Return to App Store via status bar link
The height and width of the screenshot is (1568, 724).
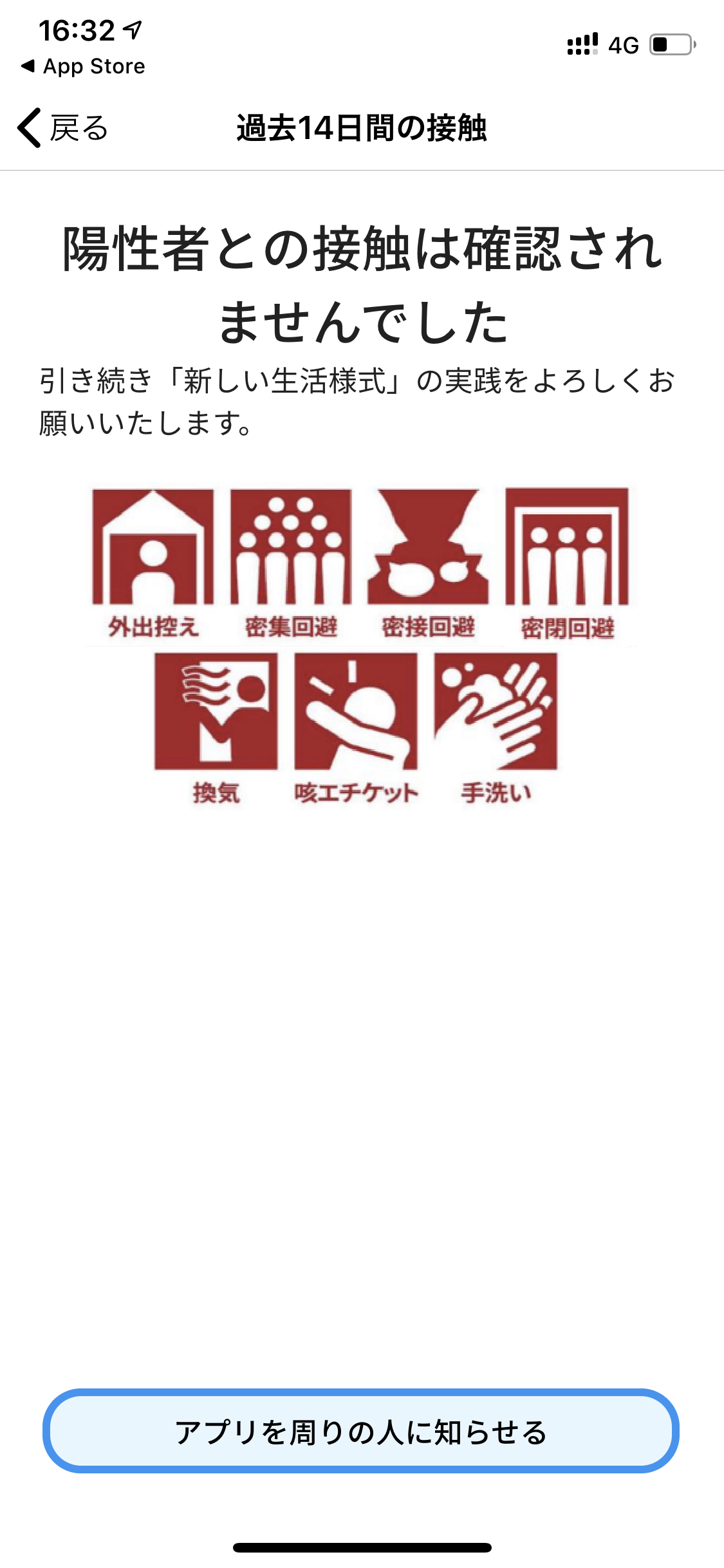click(84, 66)
